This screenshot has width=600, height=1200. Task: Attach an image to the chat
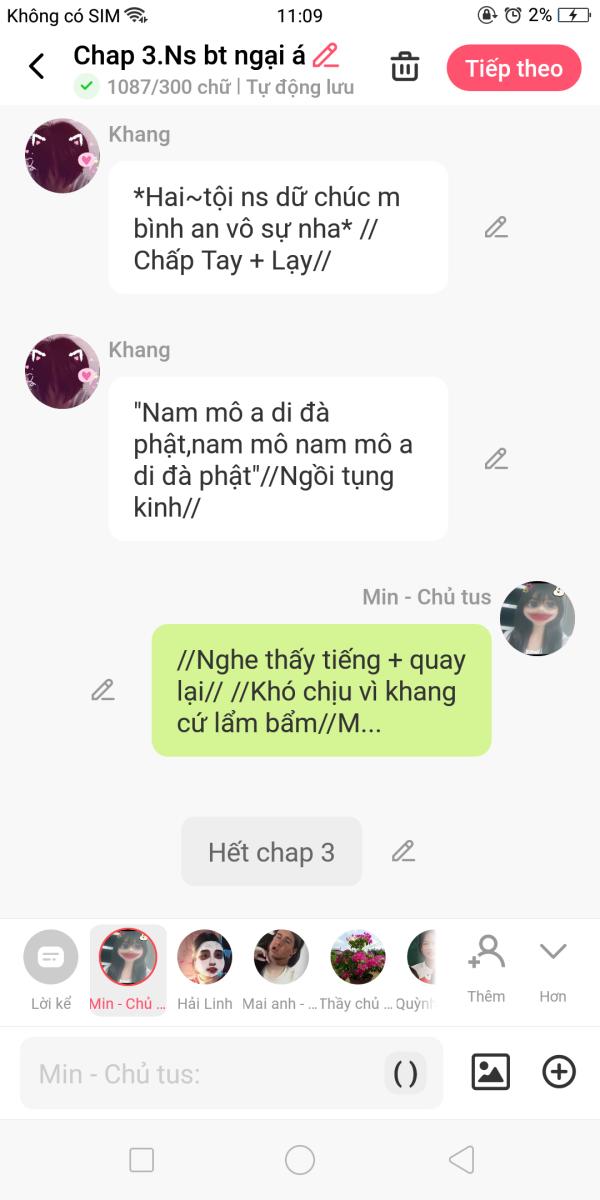pyautogui.click(x=491, y=1072)
